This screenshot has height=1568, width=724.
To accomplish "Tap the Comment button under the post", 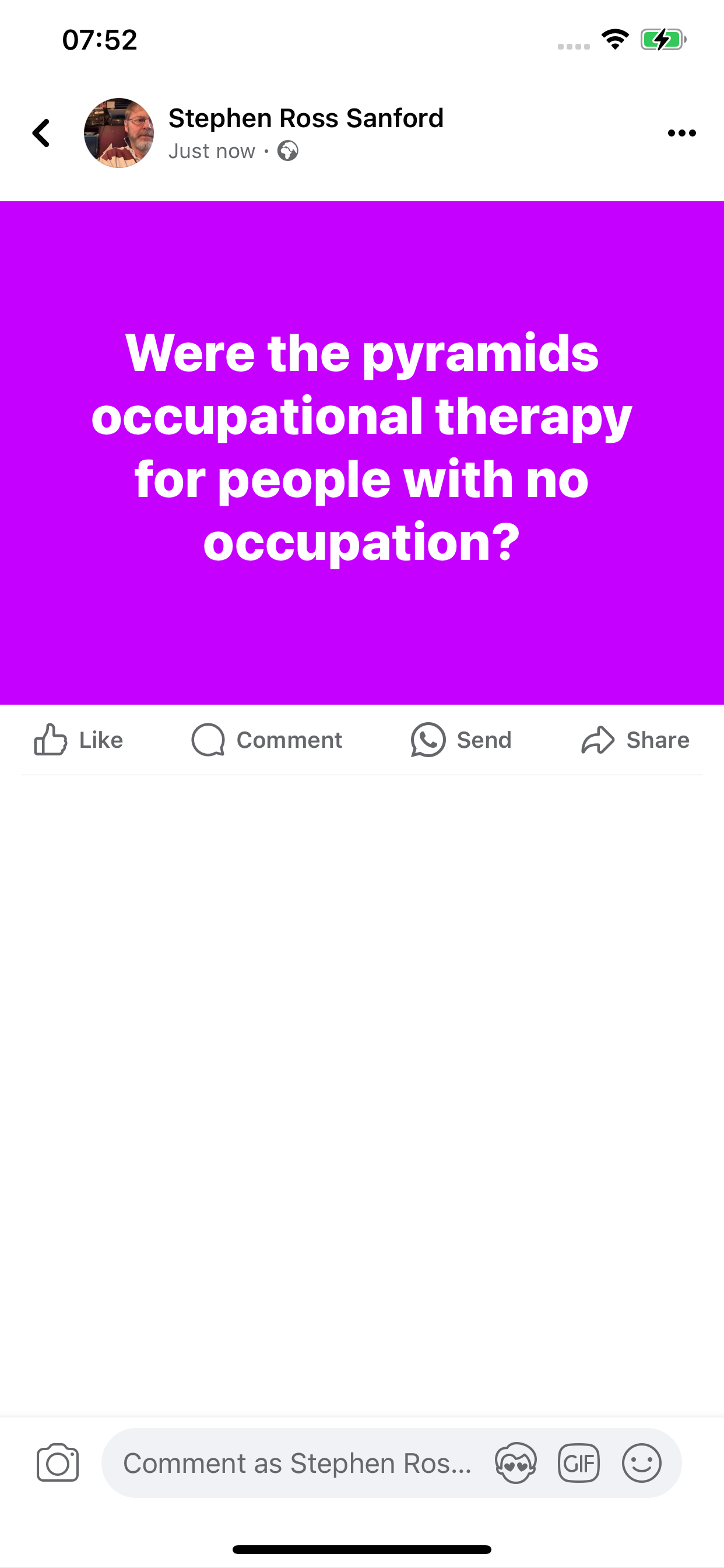I will 266,740.
